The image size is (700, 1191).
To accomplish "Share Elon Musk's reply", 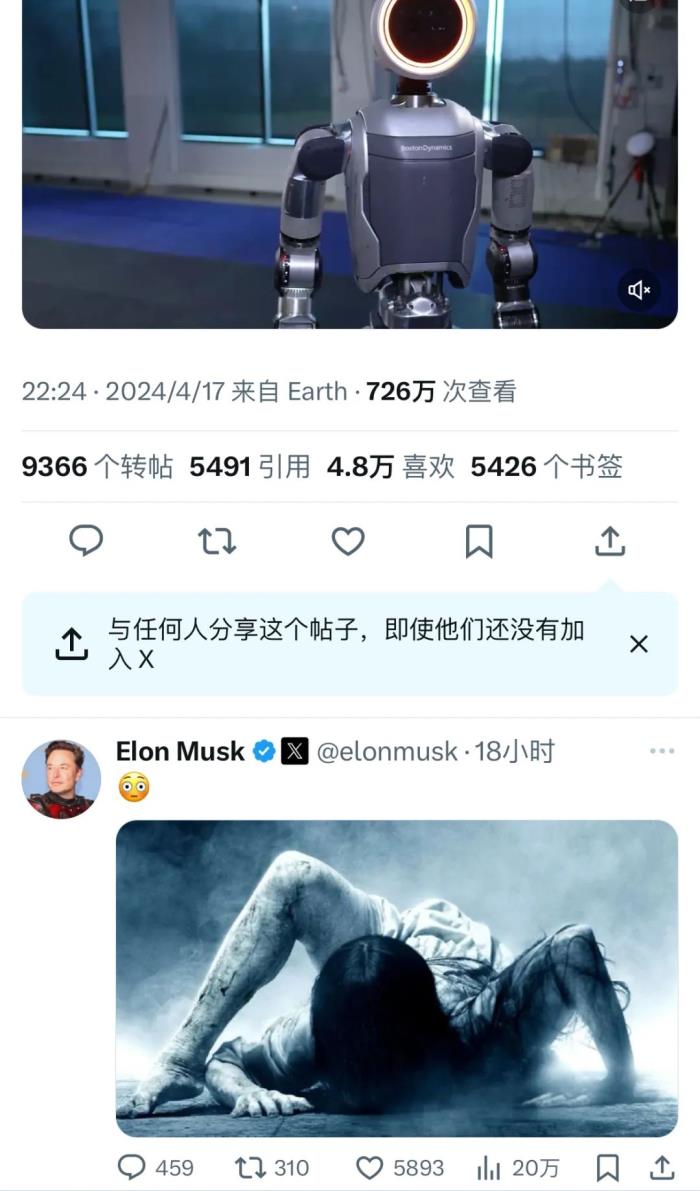I will [x=662, y=1167].
